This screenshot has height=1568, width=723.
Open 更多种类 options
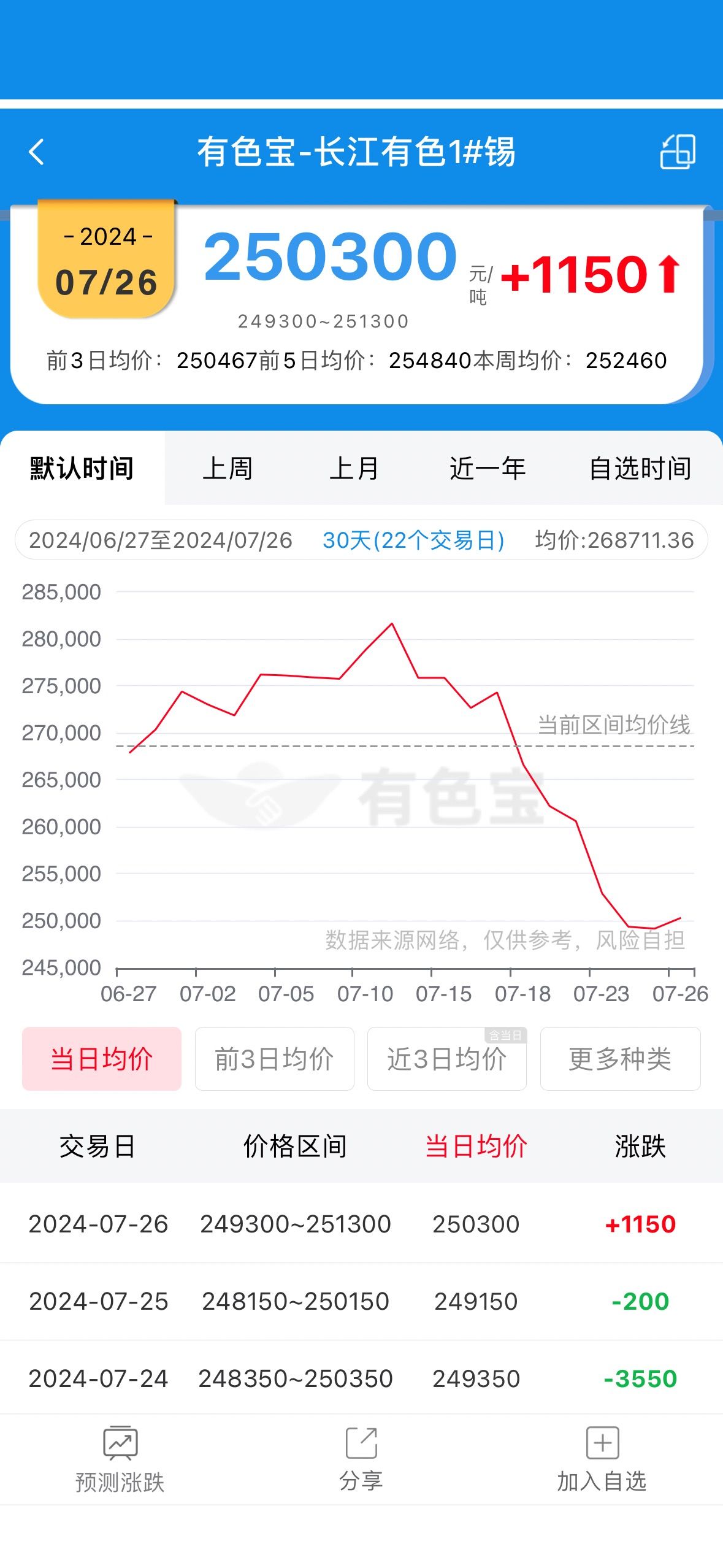(620, 1059)
